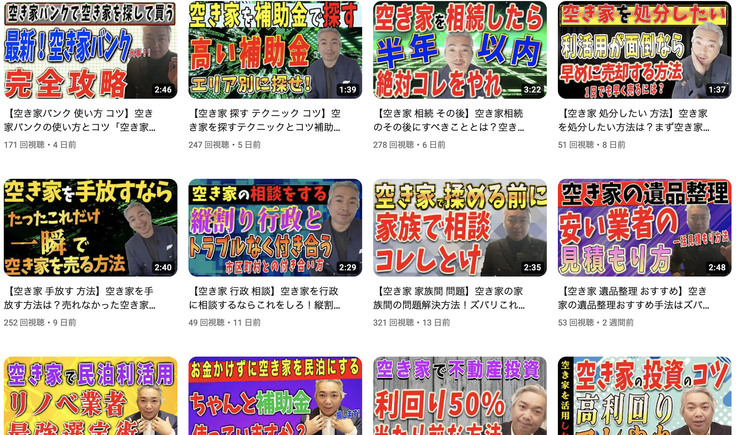Play the 縦割り行政とトラブルなく付き合う video
Viewport: 736px width, 435px height.
pos(275,227)
